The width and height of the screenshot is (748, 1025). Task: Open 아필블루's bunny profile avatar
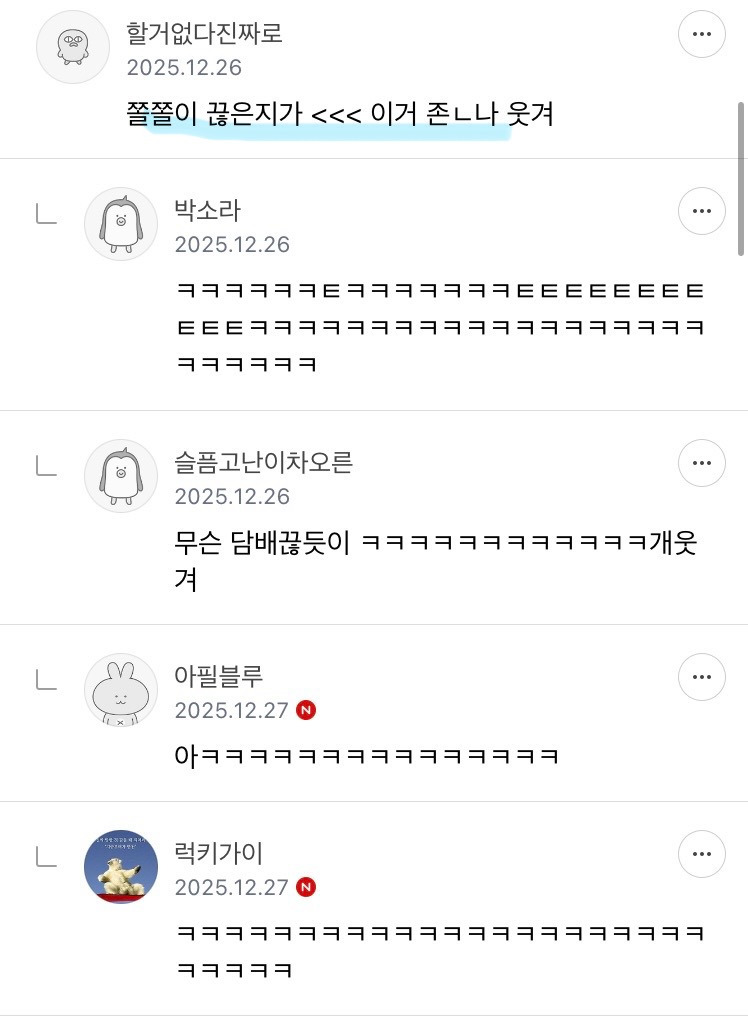[x=121, y=690]
